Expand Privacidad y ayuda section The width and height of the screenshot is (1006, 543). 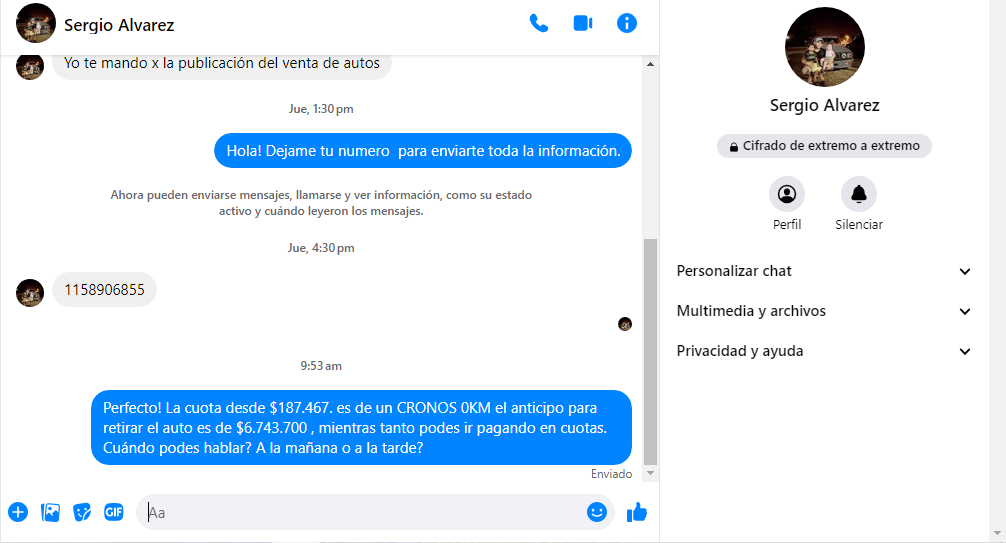point(824,351)
